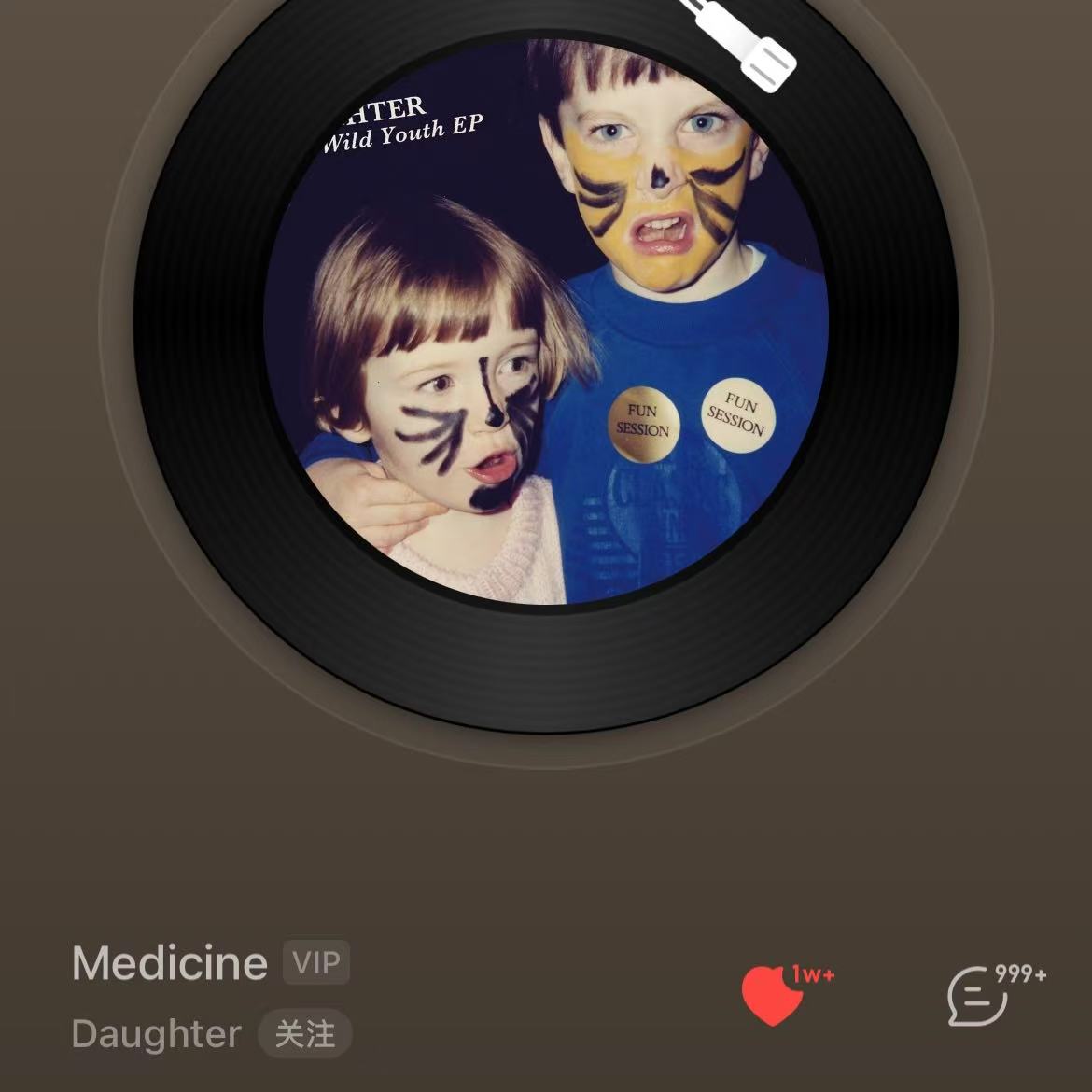This screenshot has width=1092, height=1092.
Task: Follow the artist Daughter
Action: point(304,1033)
